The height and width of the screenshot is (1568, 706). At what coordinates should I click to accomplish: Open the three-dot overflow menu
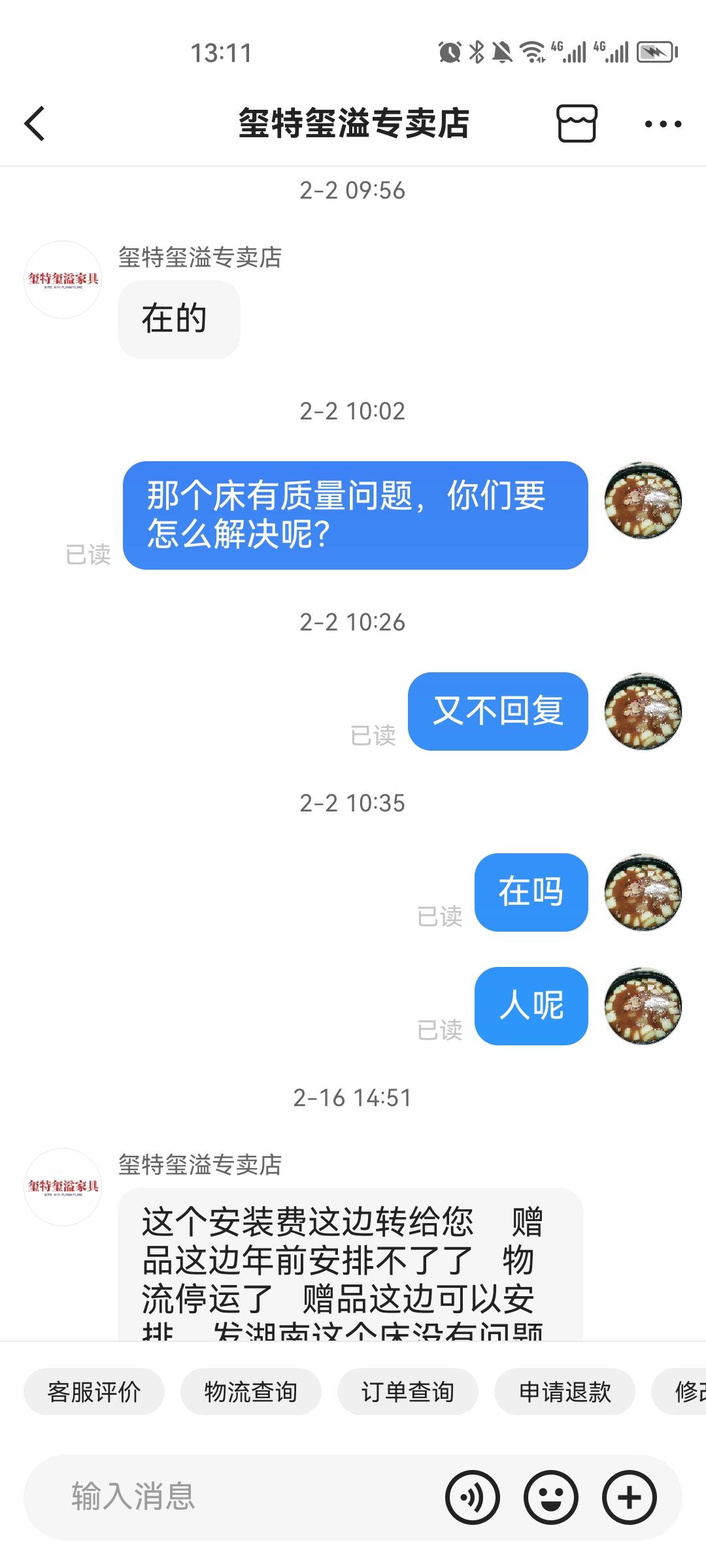(x=663, y=123)
